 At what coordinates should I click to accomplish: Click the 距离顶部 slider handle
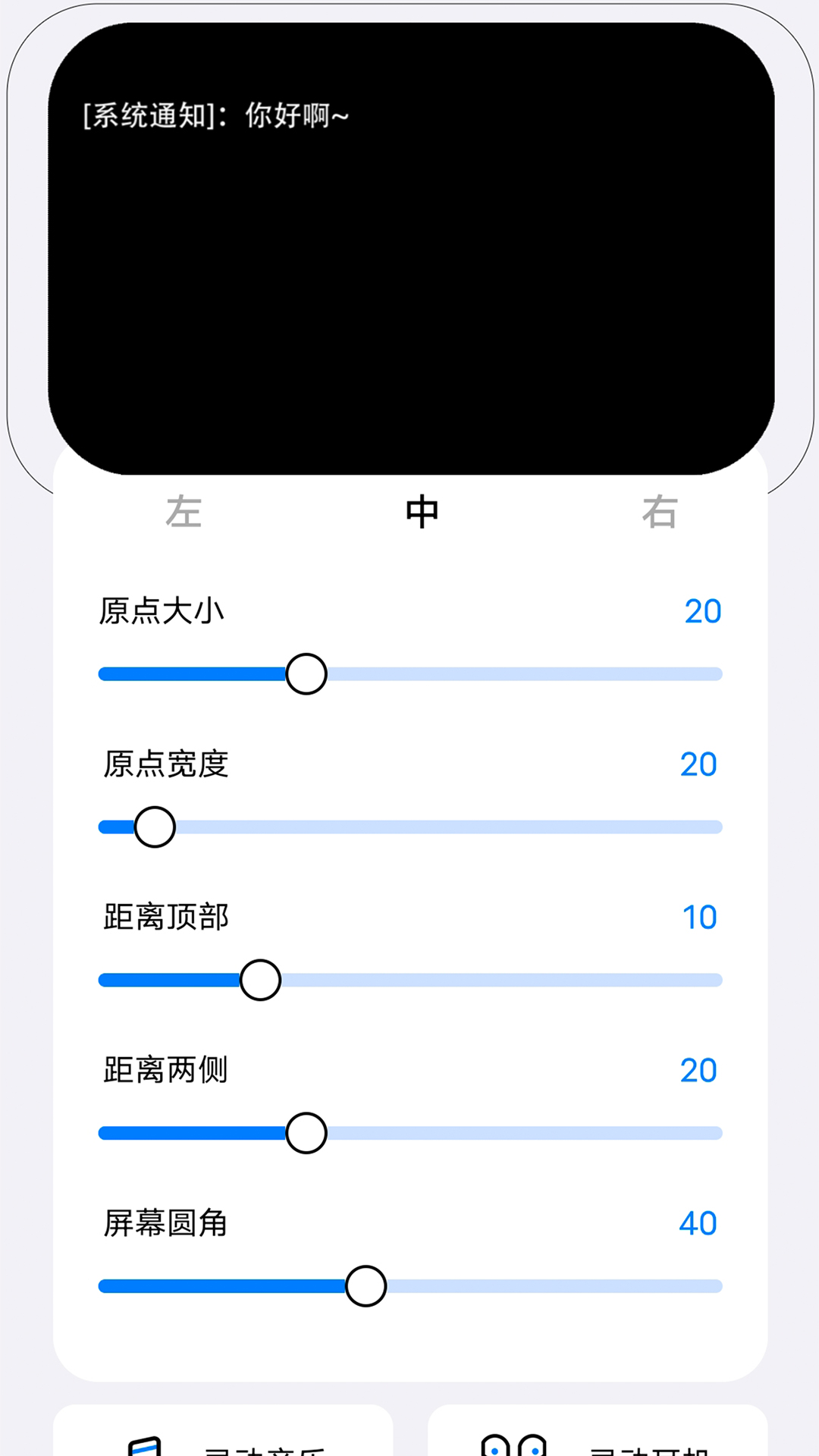pyautogui.click(x=260, y=979)
